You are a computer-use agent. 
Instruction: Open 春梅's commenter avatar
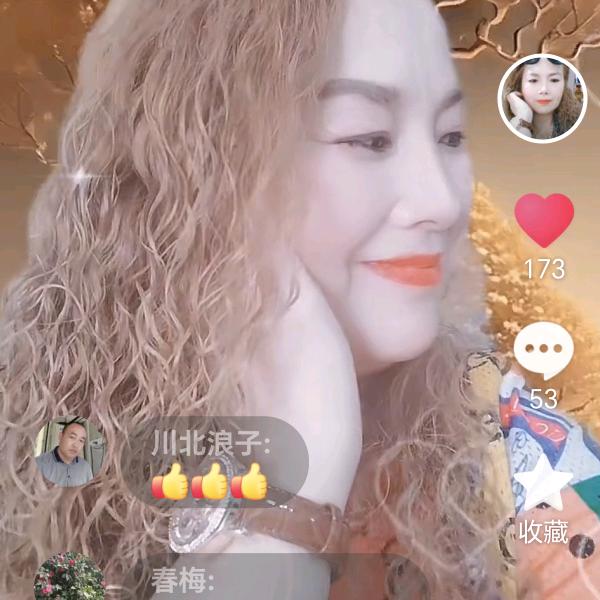69,579
